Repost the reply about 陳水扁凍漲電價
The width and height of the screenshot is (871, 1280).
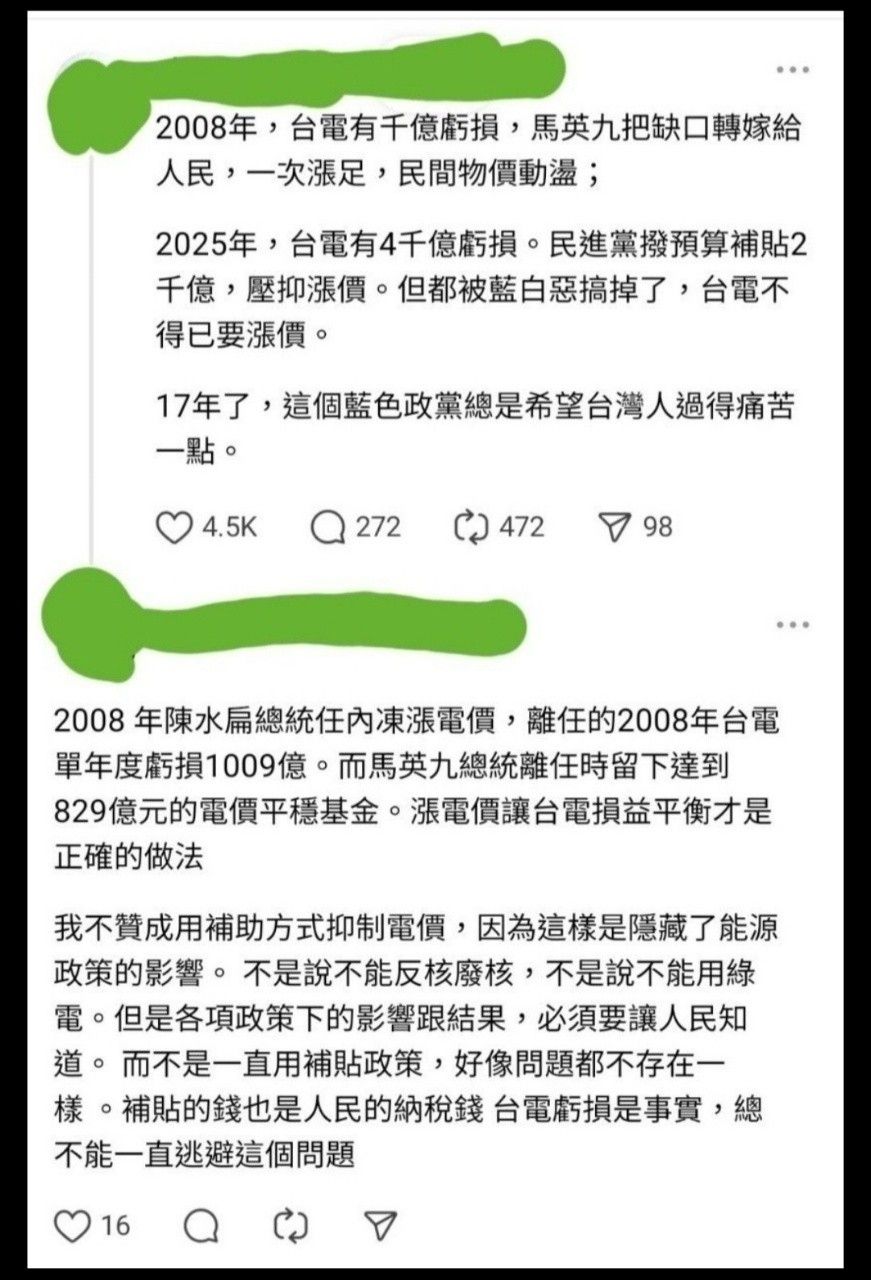290,1225
